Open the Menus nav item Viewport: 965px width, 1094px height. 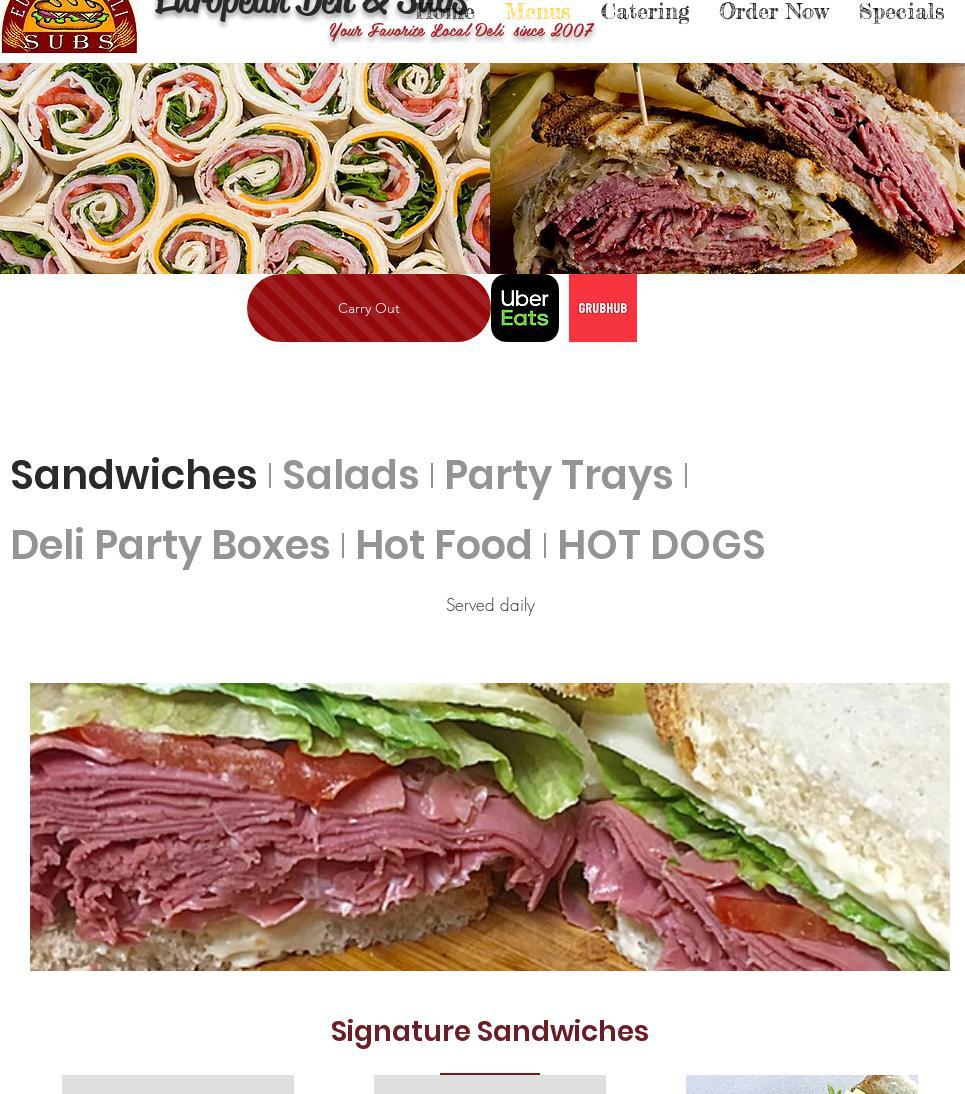tap(537, 12)
